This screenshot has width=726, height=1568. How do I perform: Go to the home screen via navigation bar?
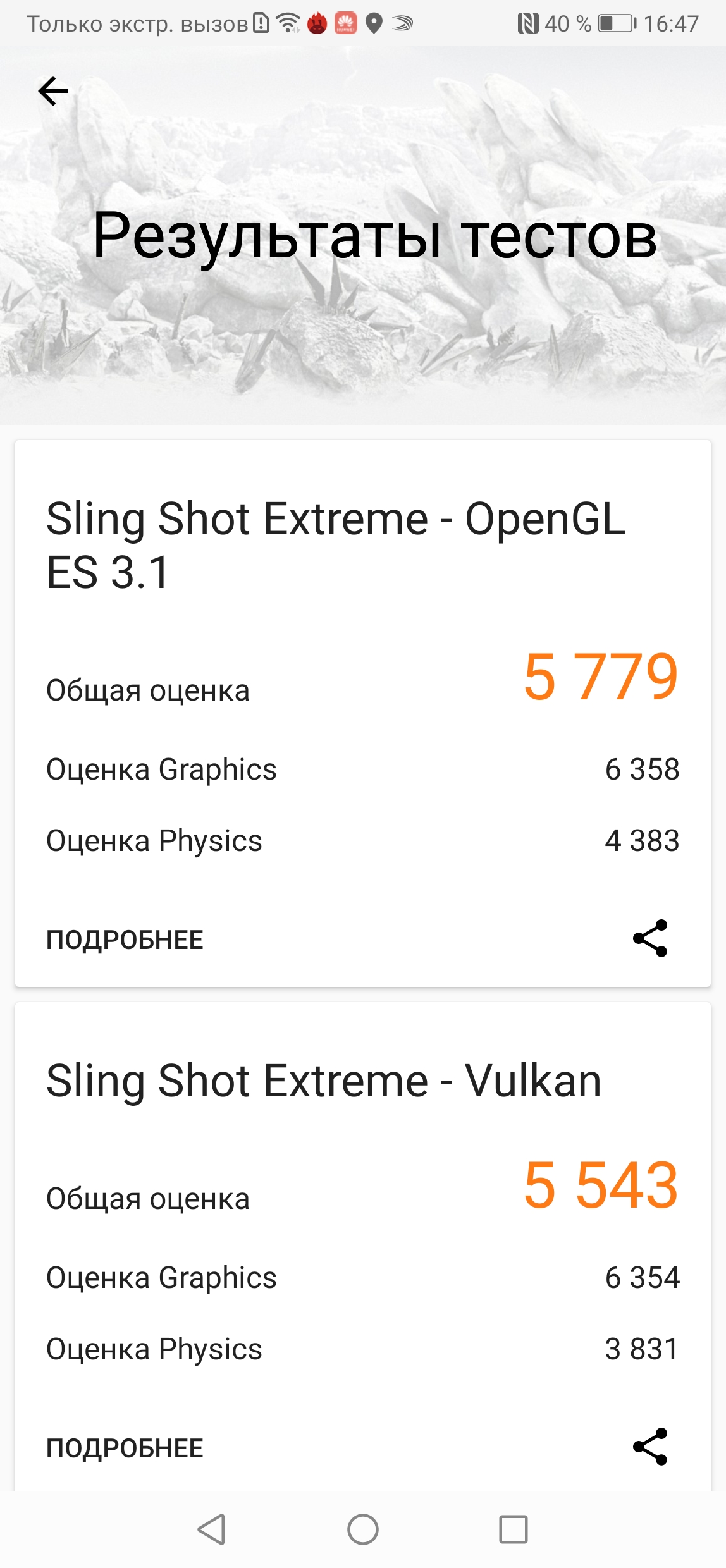coord(363,1529)
